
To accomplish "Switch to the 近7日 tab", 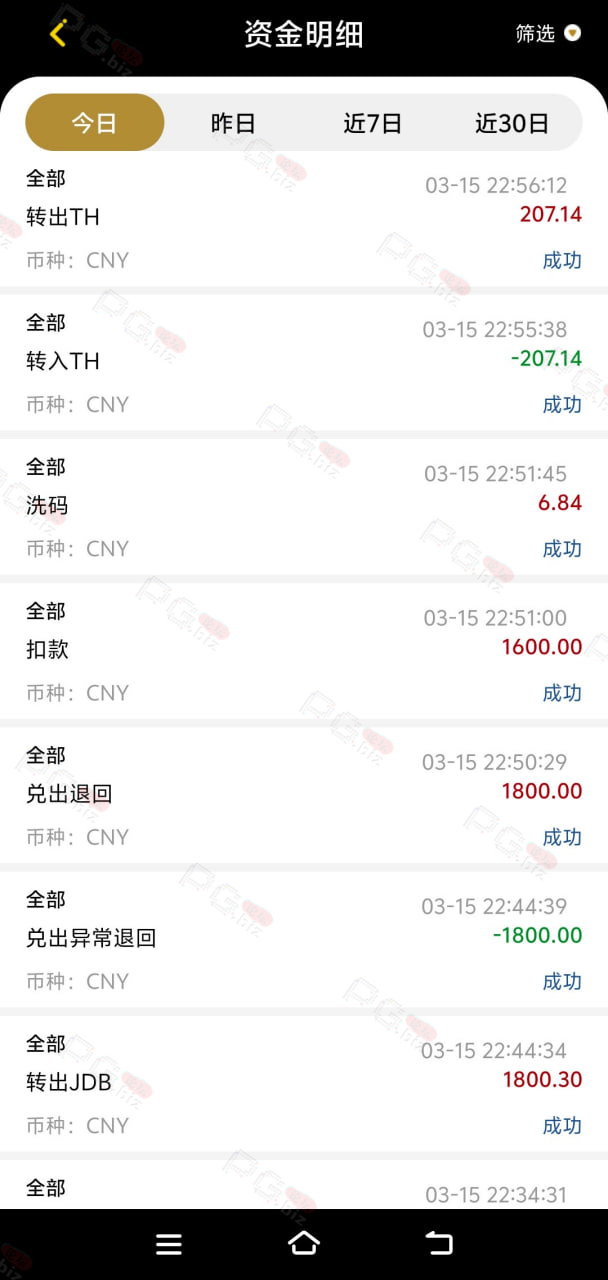I will coord(372,123).
